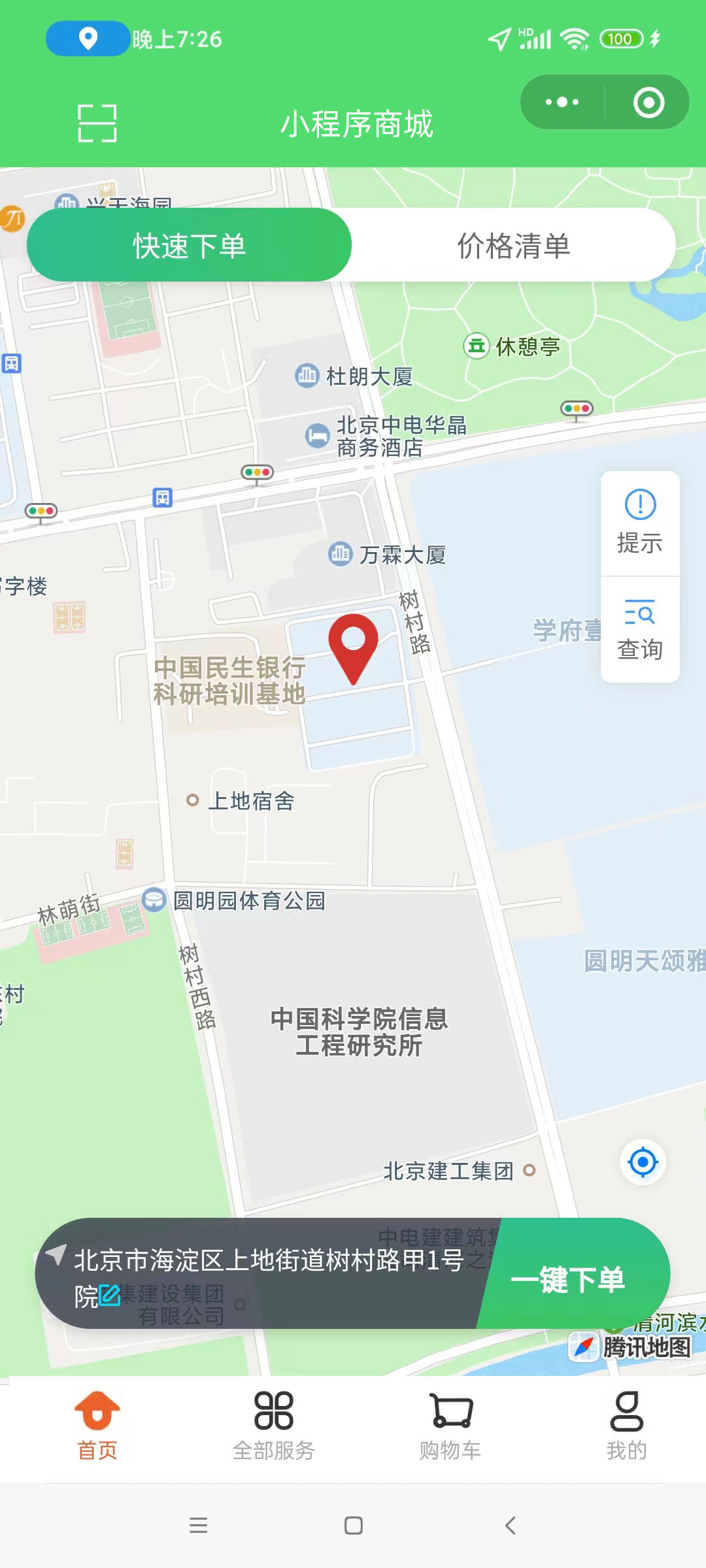
Task: Open the scan code icon
Action: point(97,123)
